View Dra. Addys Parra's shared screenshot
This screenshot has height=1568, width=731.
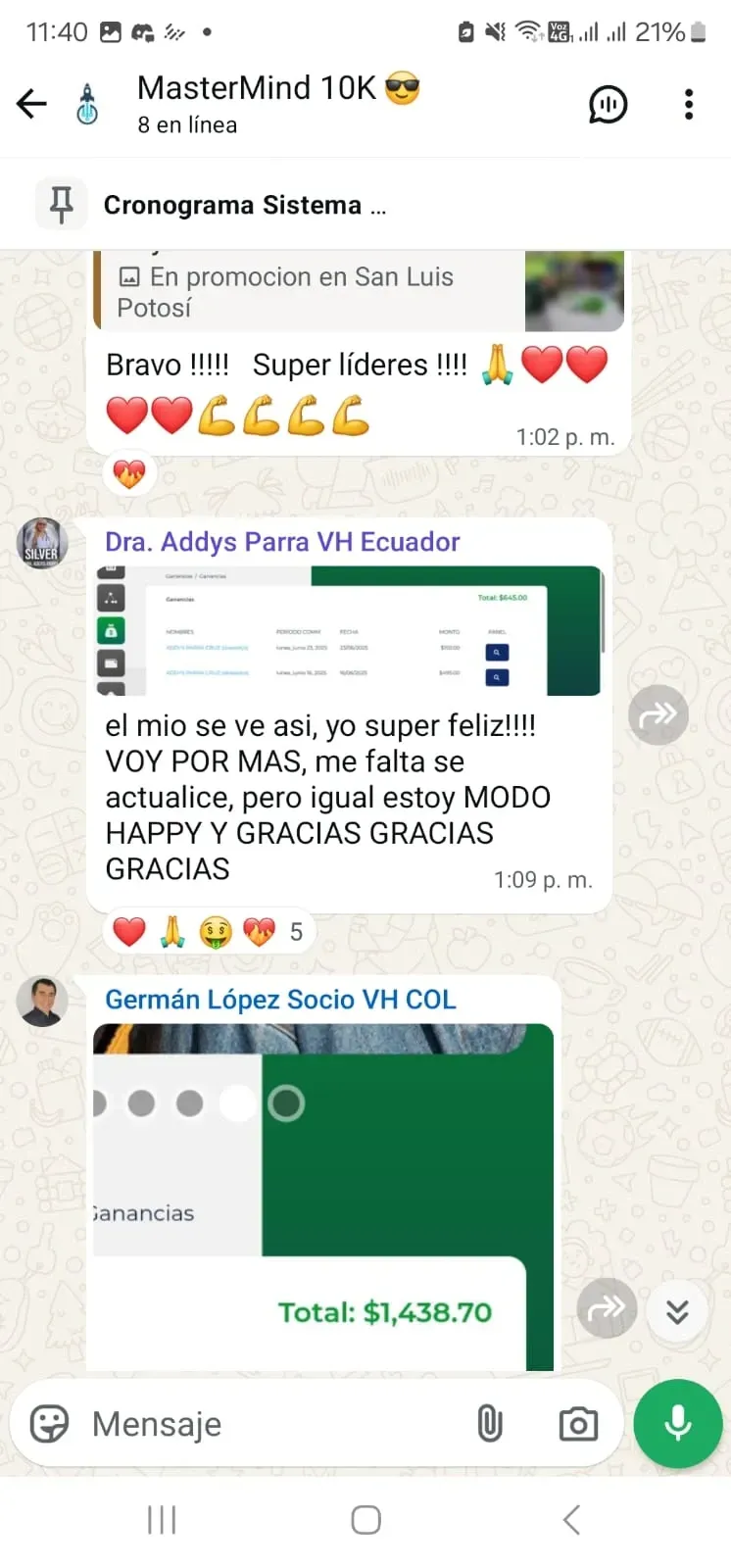tap(348, 630)
